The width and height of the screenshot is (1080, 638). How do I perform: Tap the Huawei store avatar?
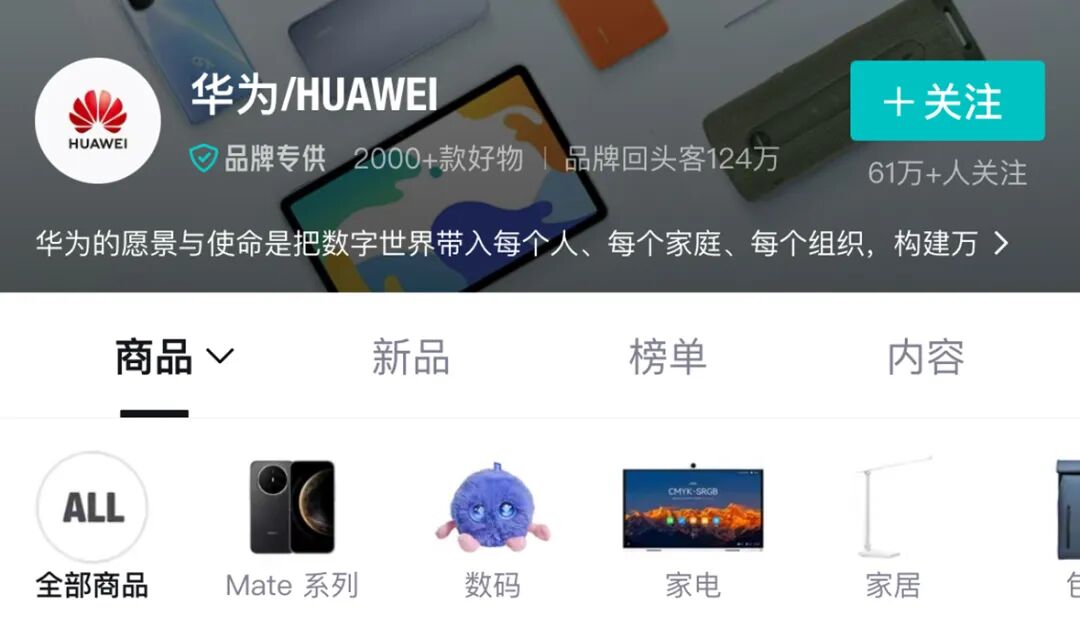click(97, 120)
